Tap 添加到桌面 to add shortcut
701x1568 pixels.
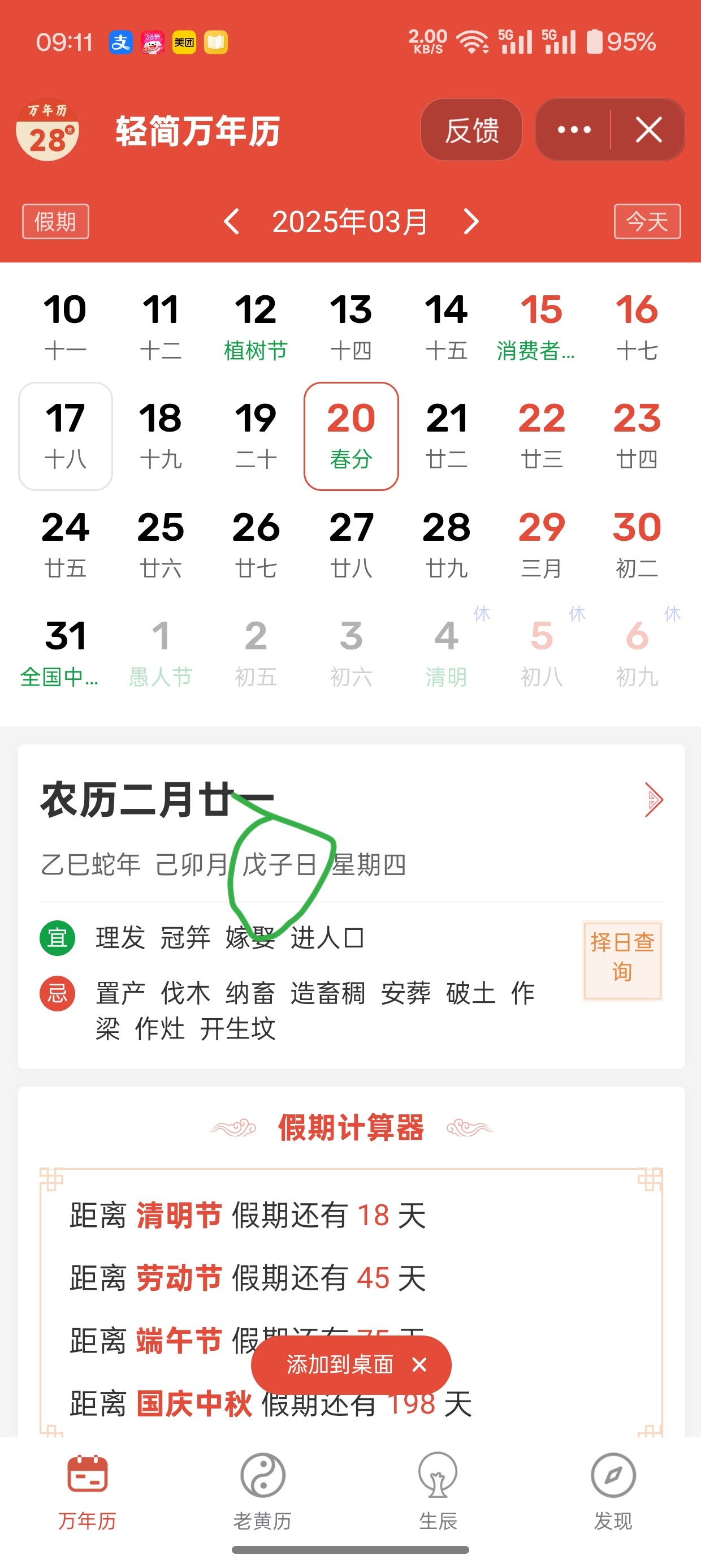coord(340,1365)
